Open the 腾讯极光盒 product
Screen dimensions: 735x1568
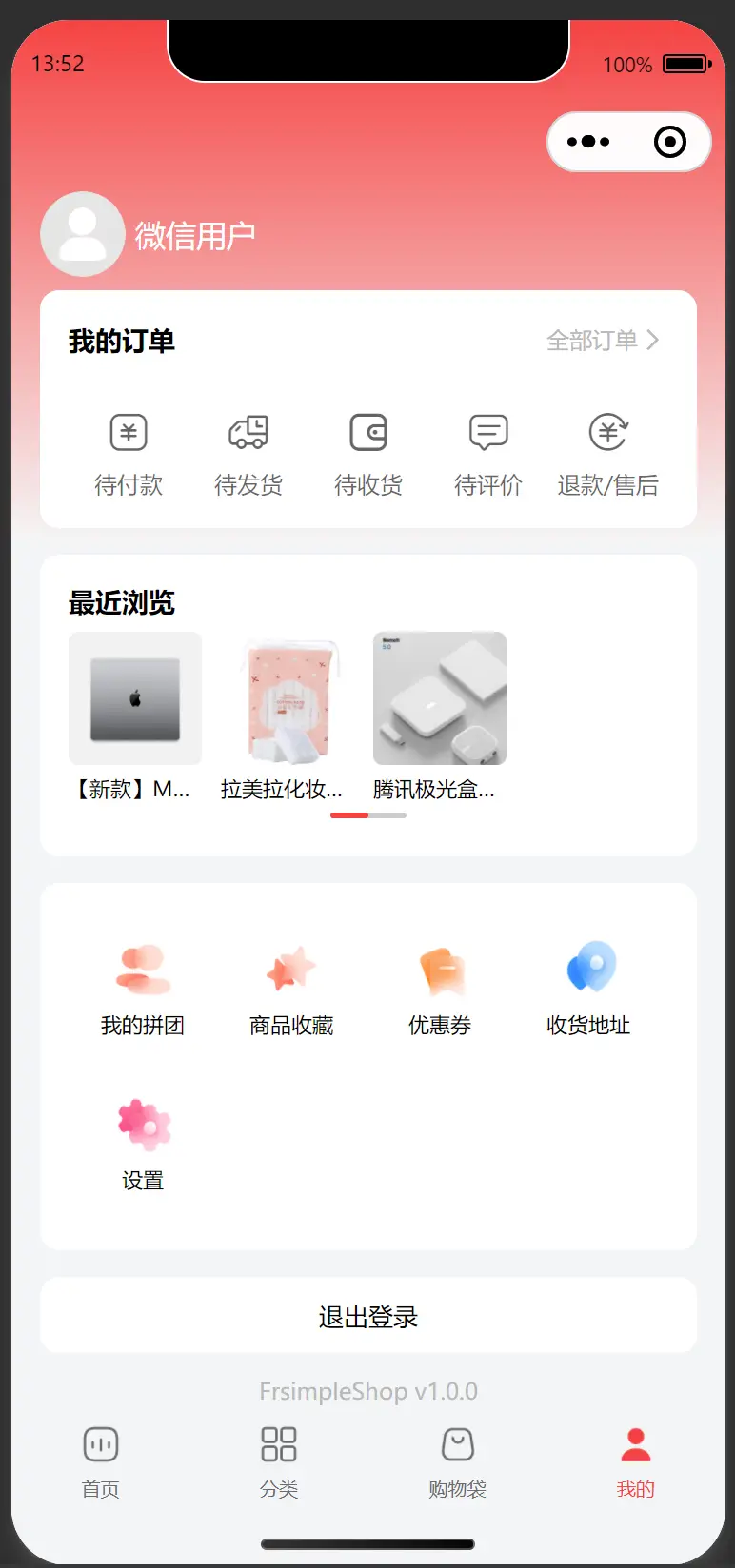click(440, 698)
